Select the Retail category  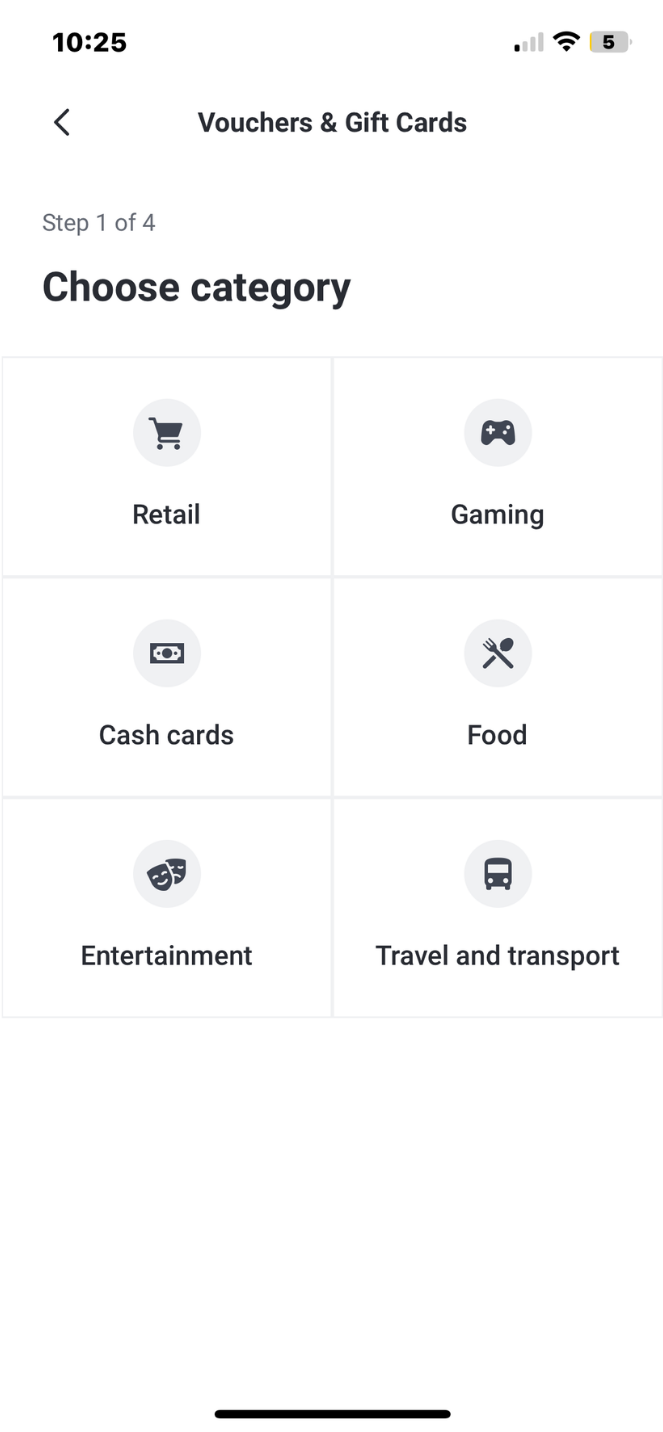[167, 467]
